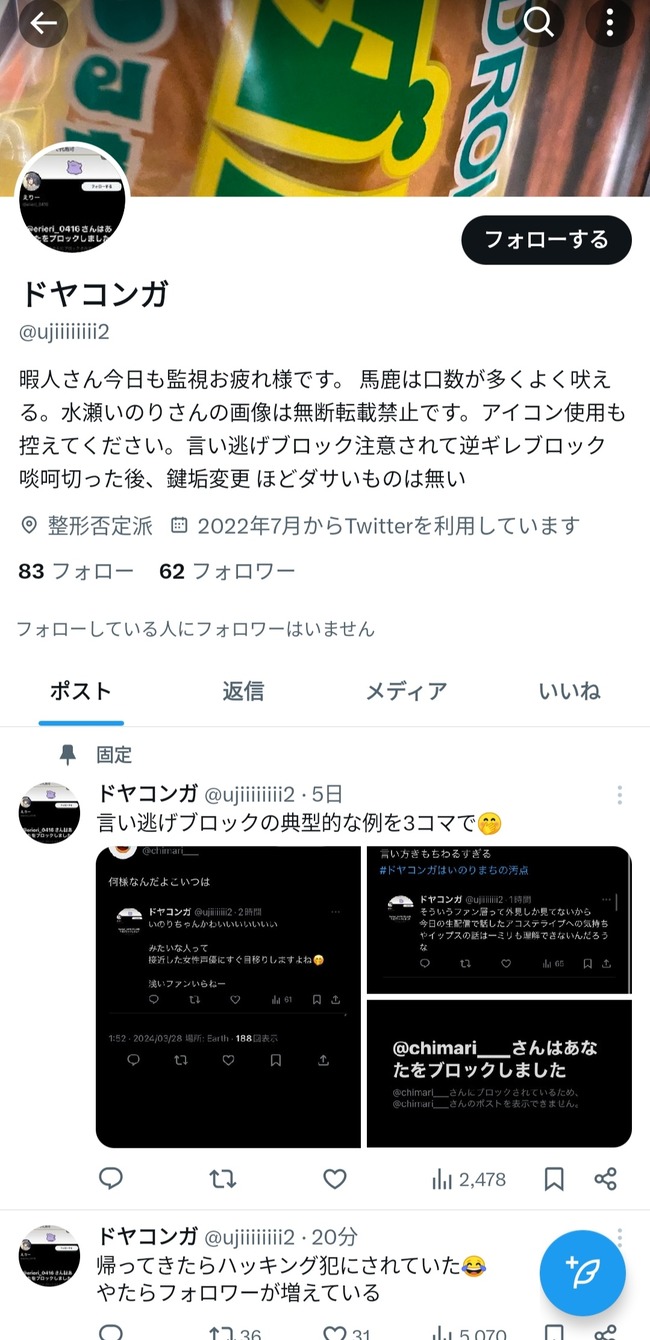Screen dimensions: 650x1340
Task: Like the pinned post
Action: [334, 1179]
